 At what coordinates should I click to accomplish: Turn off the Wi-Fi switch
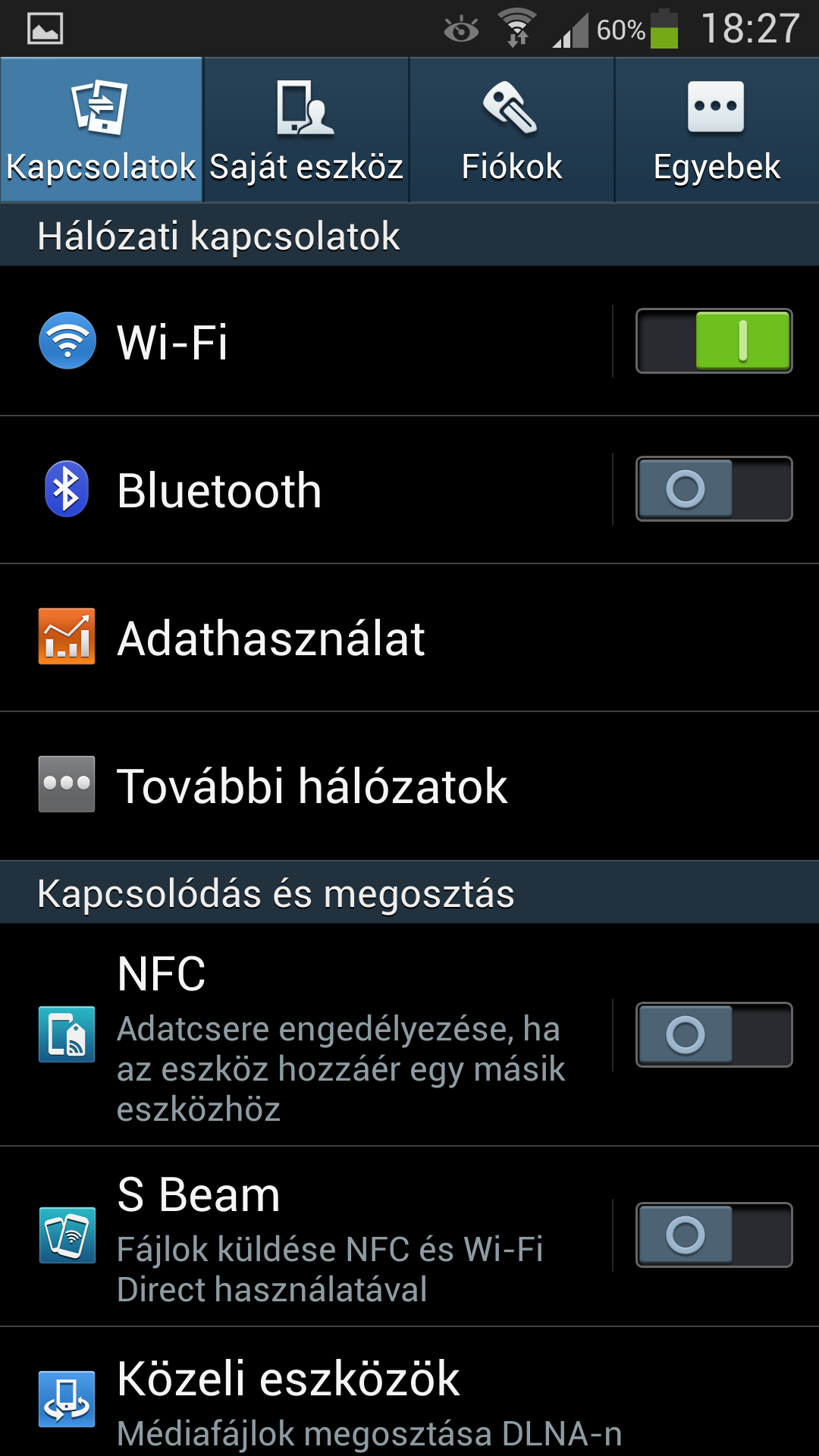coord(714,341)
